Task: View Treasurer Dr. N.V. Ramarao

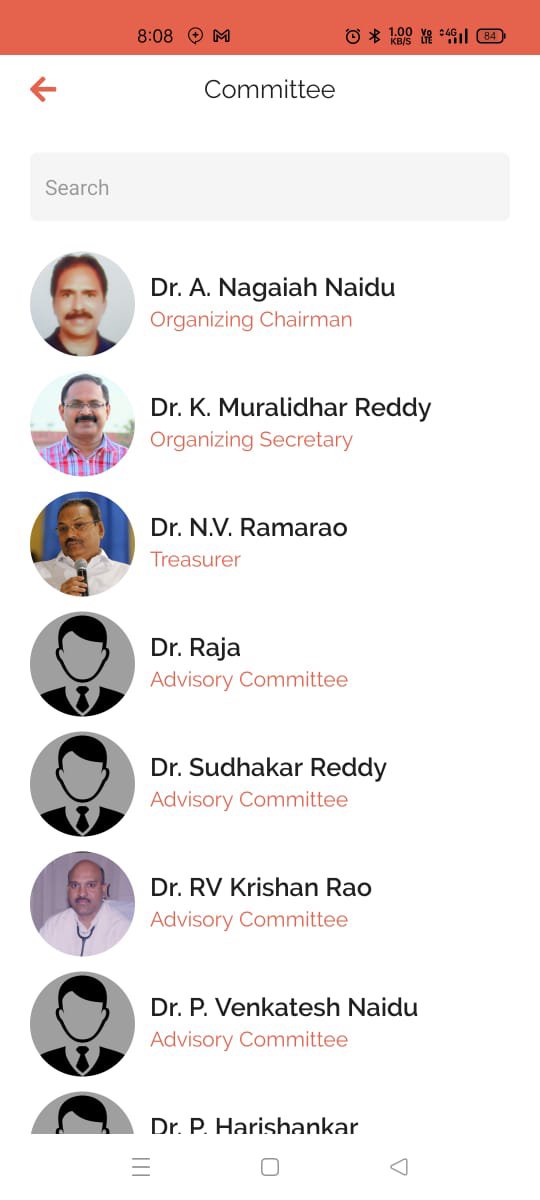Action: (270, 543)
